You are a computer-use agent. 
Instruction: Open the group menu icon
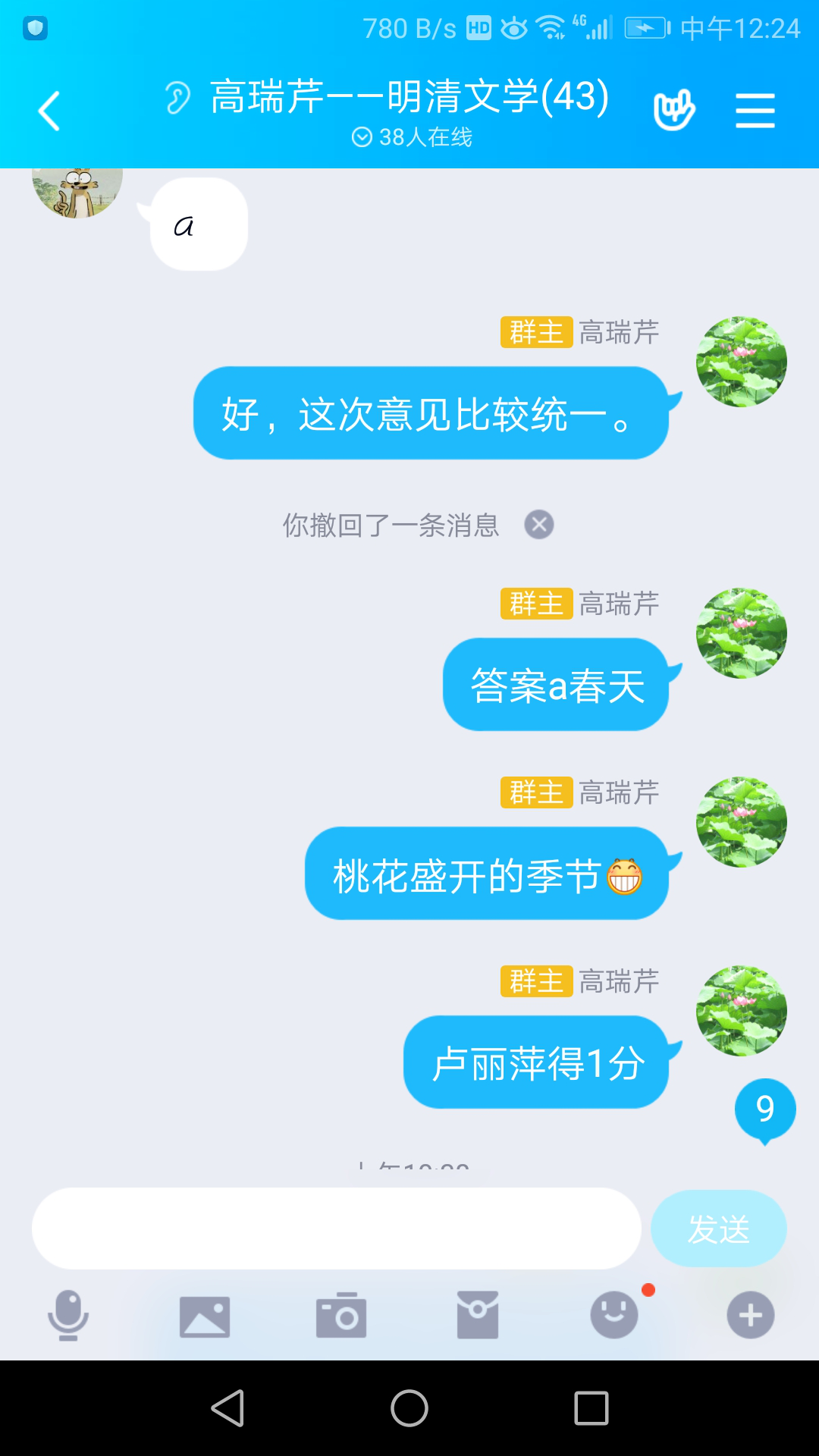click(x=755, y=111)
